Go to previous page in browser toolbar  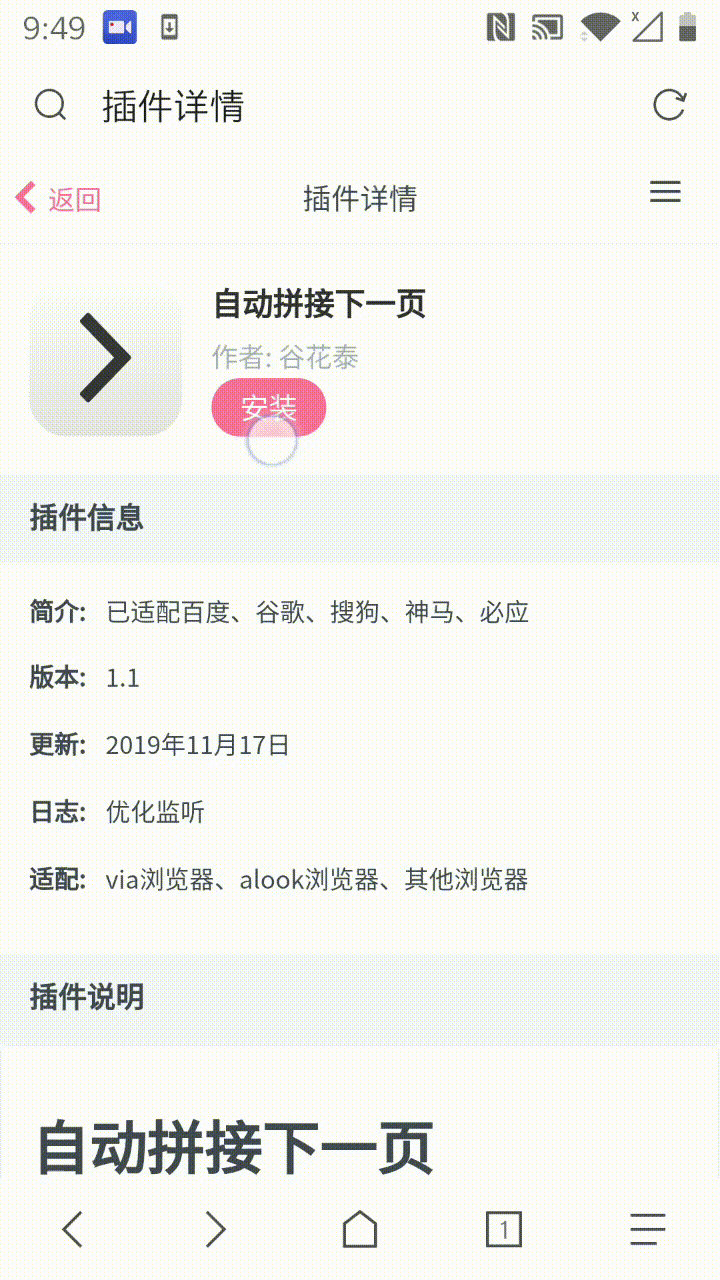[72, 1229]
